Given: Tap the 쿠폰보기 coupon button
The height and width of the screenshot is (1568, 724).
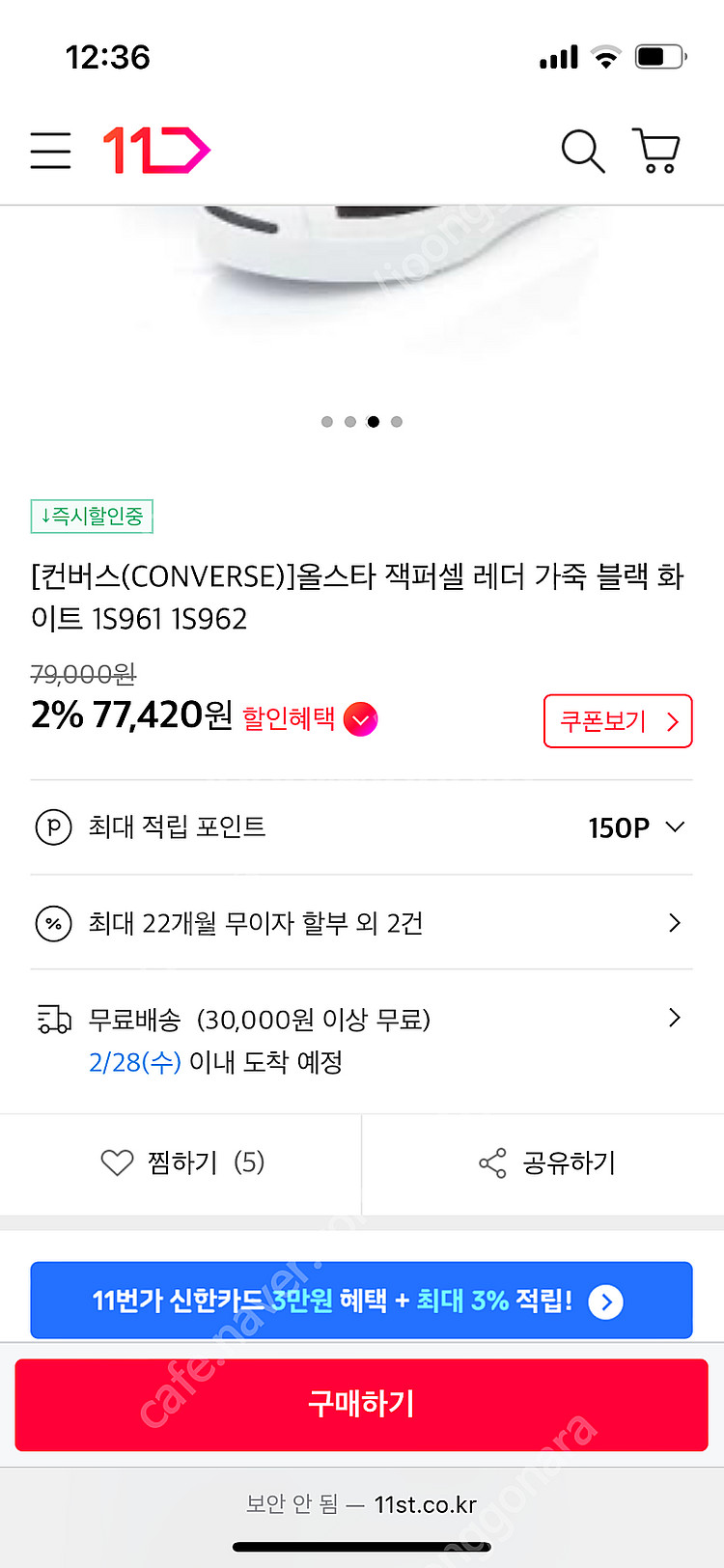Looking at the screenshot, I should (x=618, y=721).
